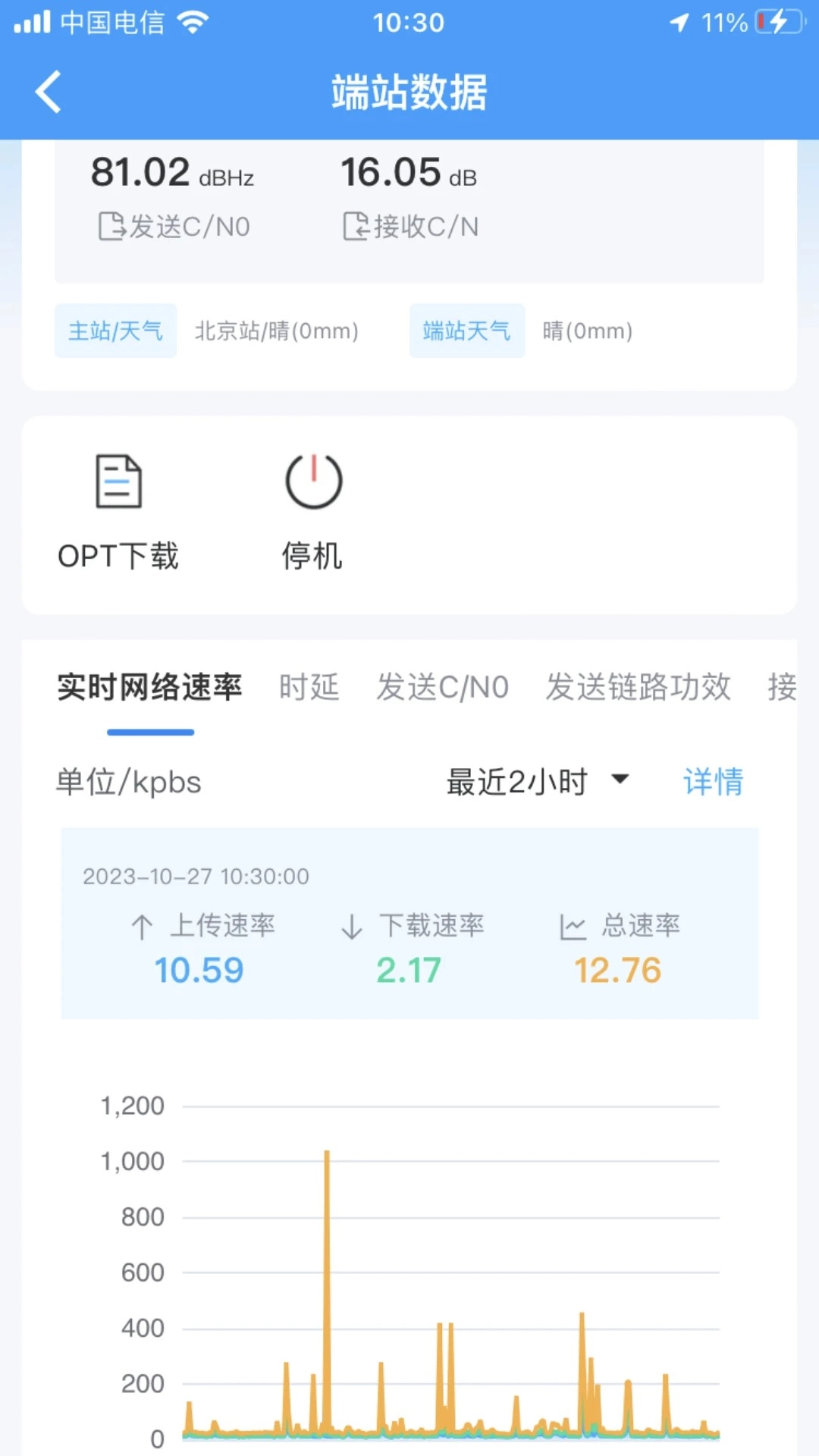Tap the 停机 power icon
Screen dimensions: 819x1456
[x=312, y=480]
